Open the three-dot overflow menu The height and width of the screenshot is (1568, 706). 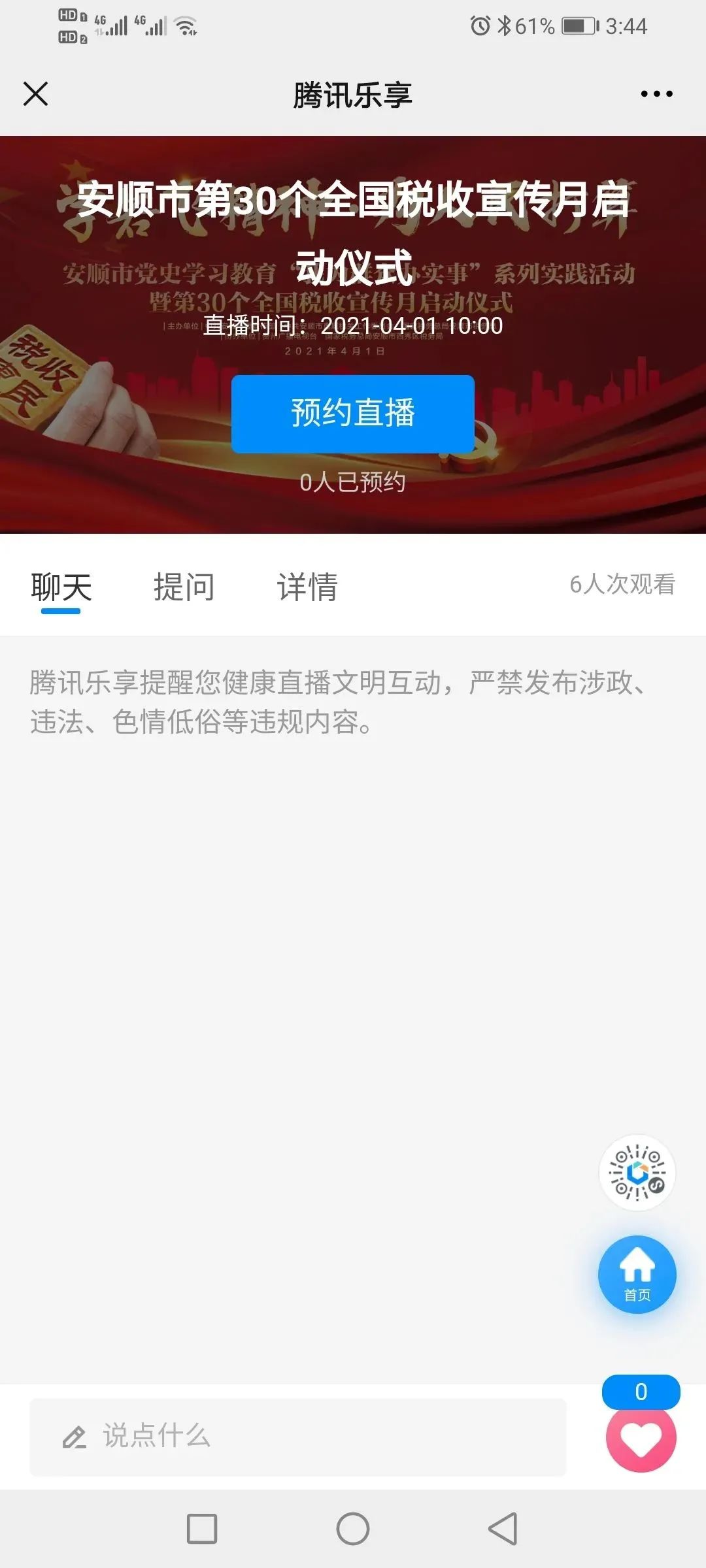click(656, 94)
